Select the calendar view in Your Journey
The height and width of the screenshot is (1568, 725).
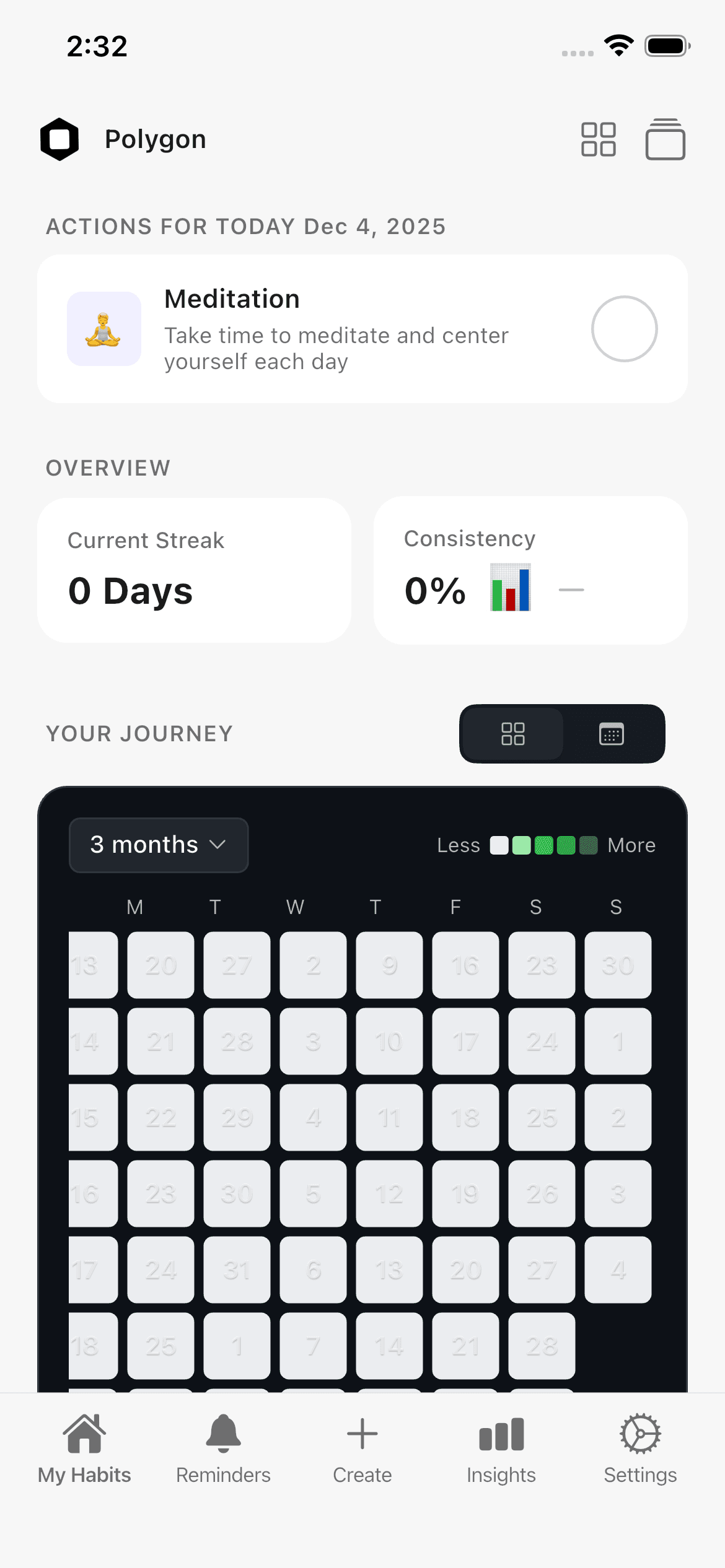(x=612, y=734)
